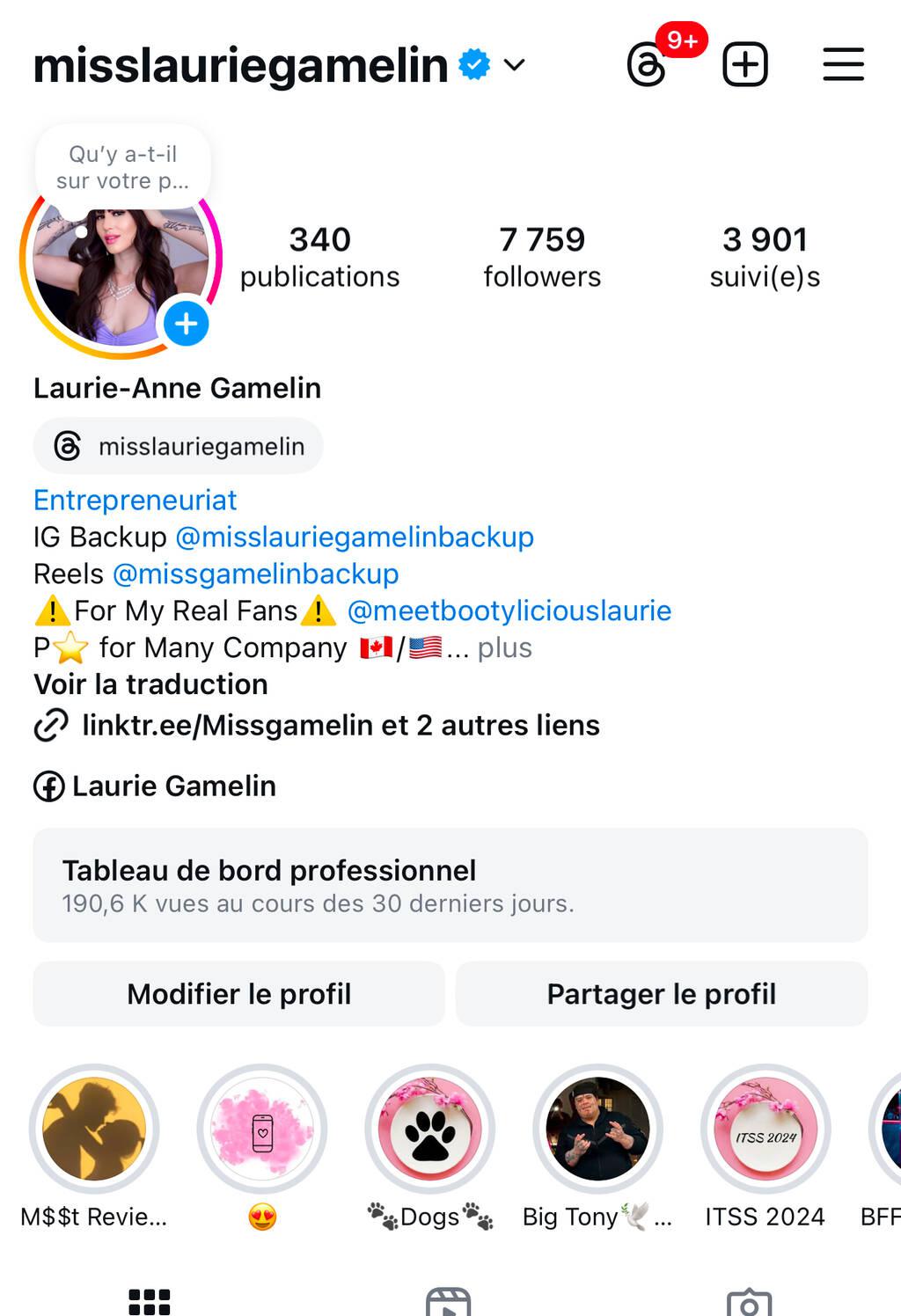Open the hamburger menu
The width and height of the screenshot is (901, 1316).
[843, 64]
